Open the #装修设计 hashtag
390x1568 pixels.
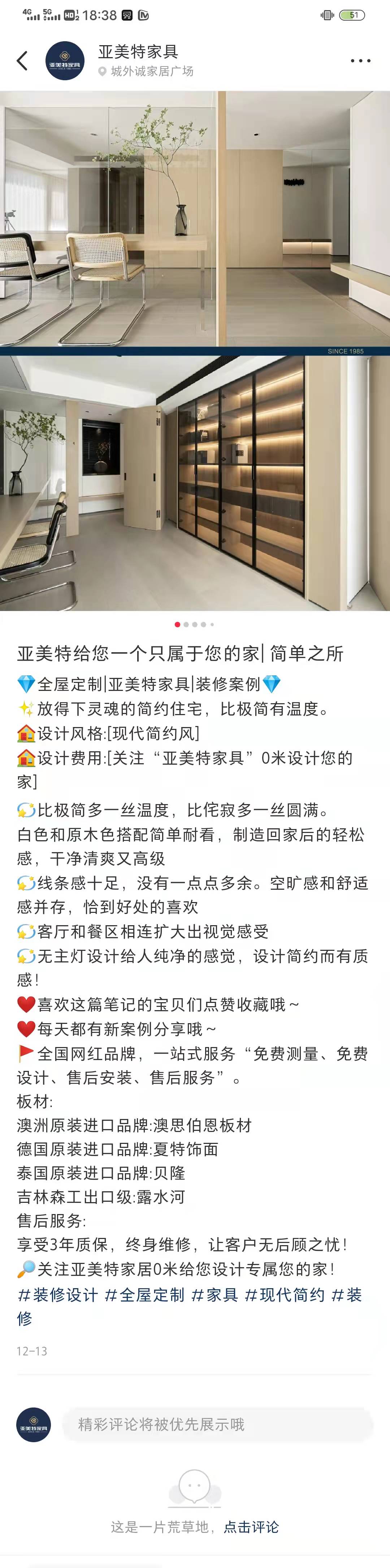58,1295
